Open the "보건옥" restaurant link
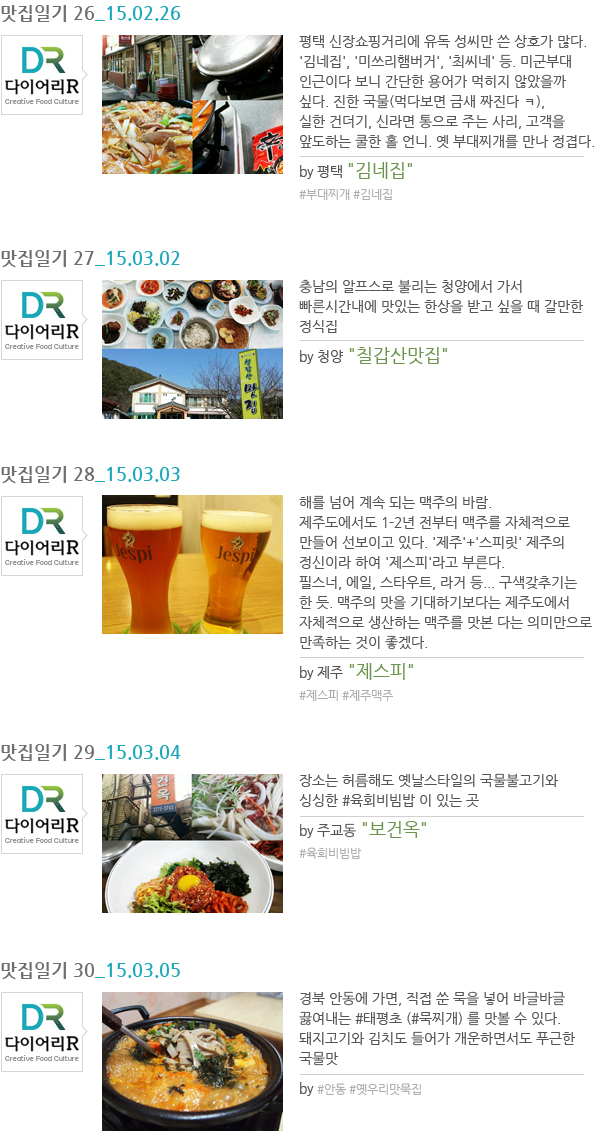 397,829
